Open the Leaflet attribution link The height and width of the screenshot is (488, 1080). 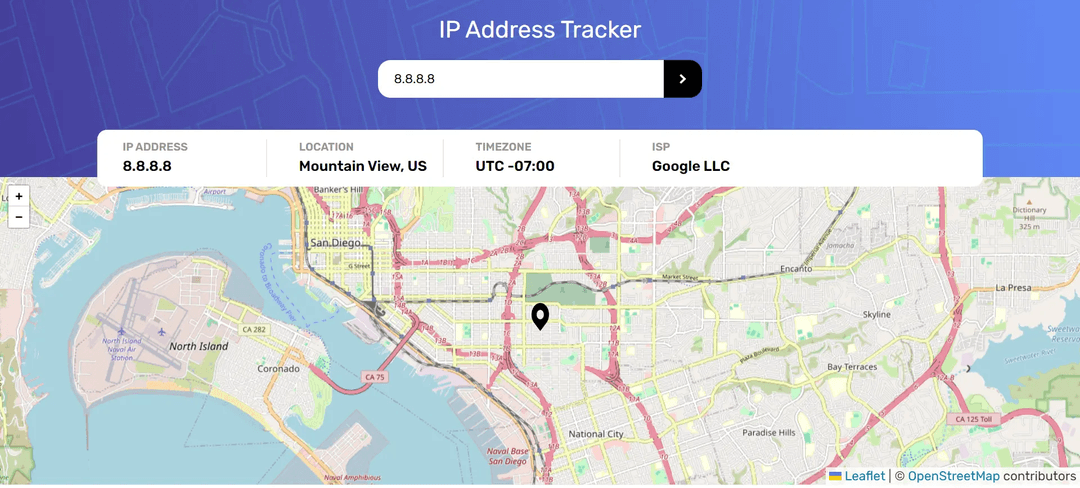click(x=864, y=476)
